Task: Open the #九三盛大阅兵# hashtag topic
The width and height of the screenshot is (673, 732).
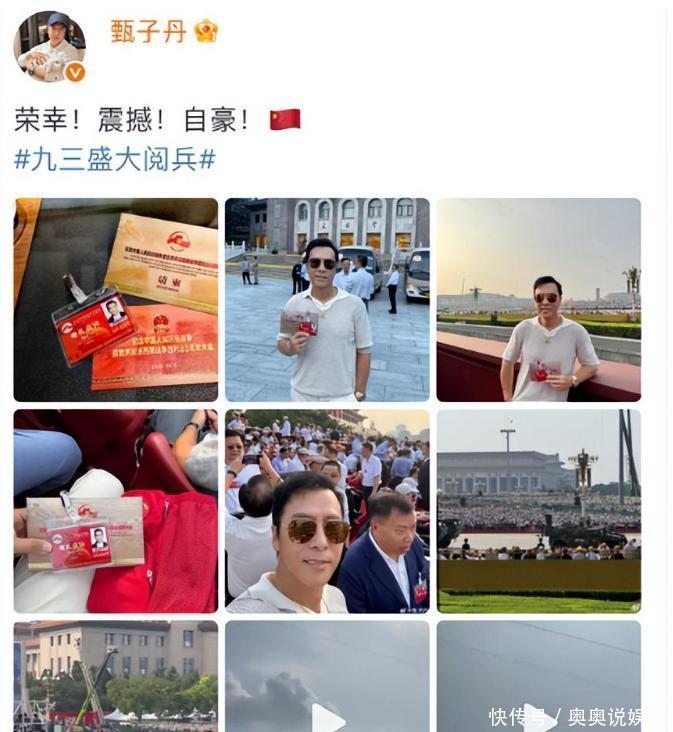Action: [114, 159]
